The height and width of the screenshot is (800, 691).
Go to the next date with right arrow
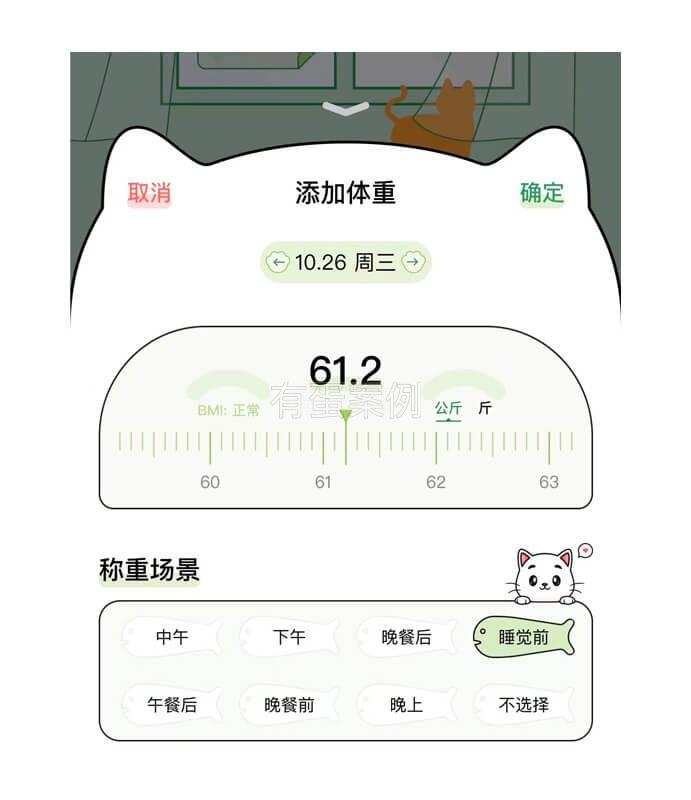point(412,263)
